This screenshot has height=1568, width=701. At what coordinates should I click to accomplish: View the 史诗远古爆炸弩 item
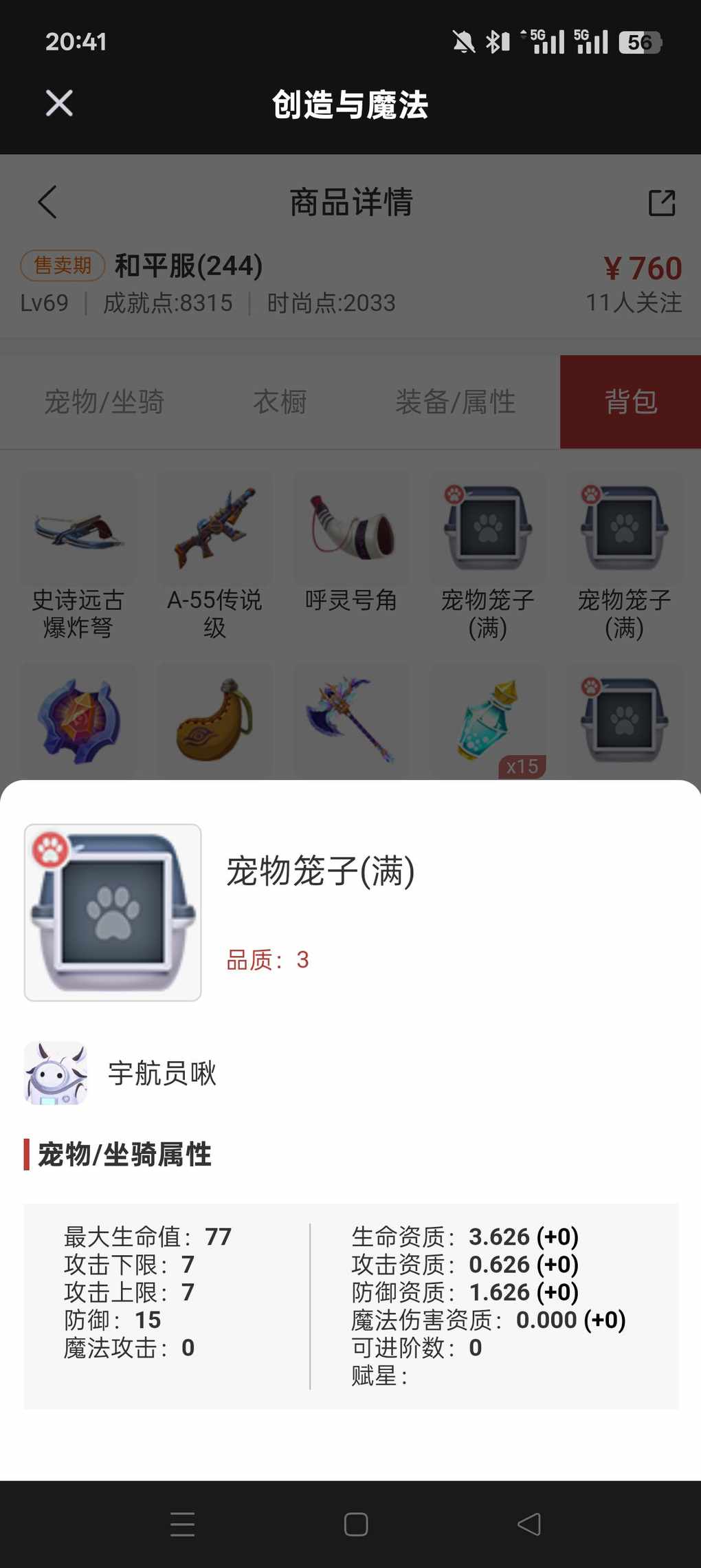point(78,556)
